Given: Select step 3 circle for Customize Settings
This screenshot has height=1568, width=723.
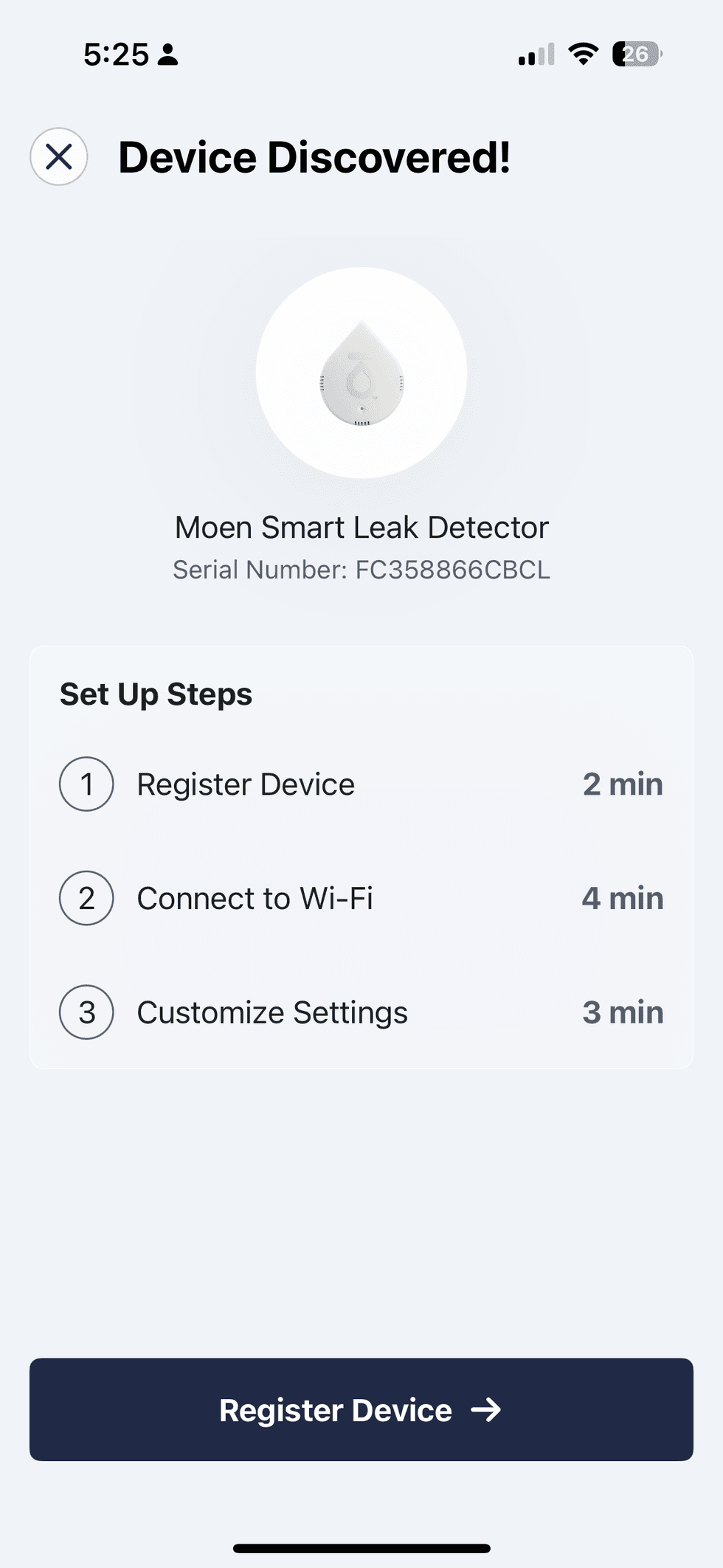Looking at the screenshot, I should (86, 1012).
